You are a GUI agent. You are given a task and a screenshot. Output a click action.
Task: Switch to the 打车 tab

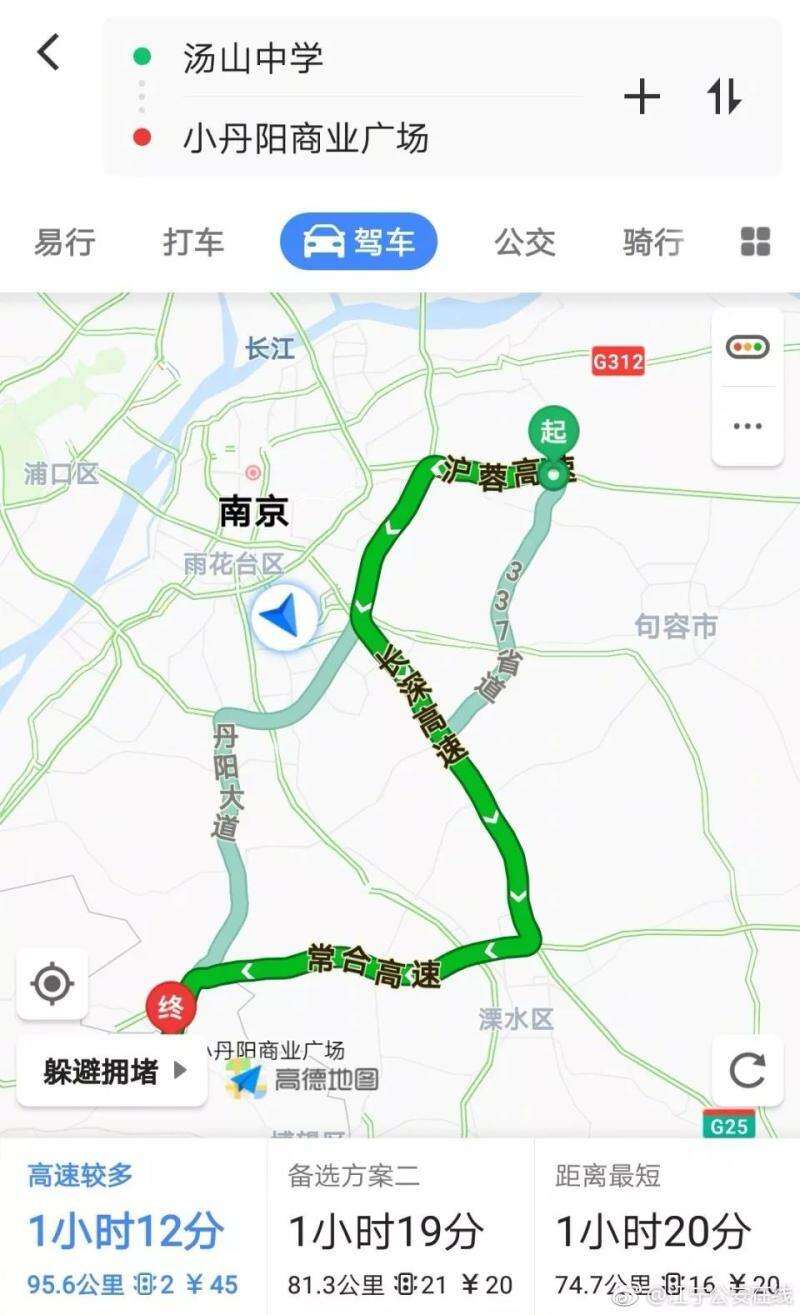tap(194, 242)
